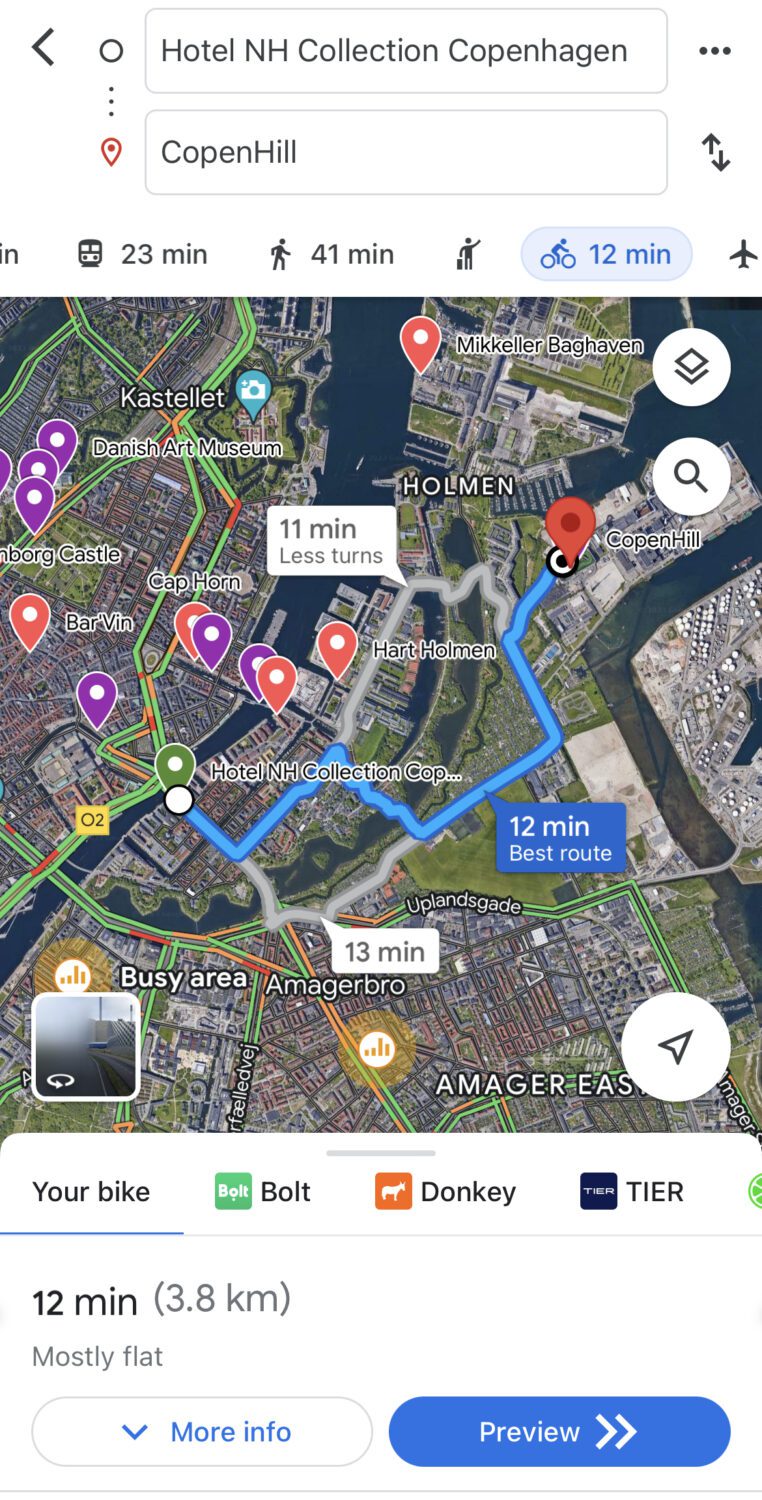Center map with the location compass arrow
Screen dimensions: 762x1500
675,1046
